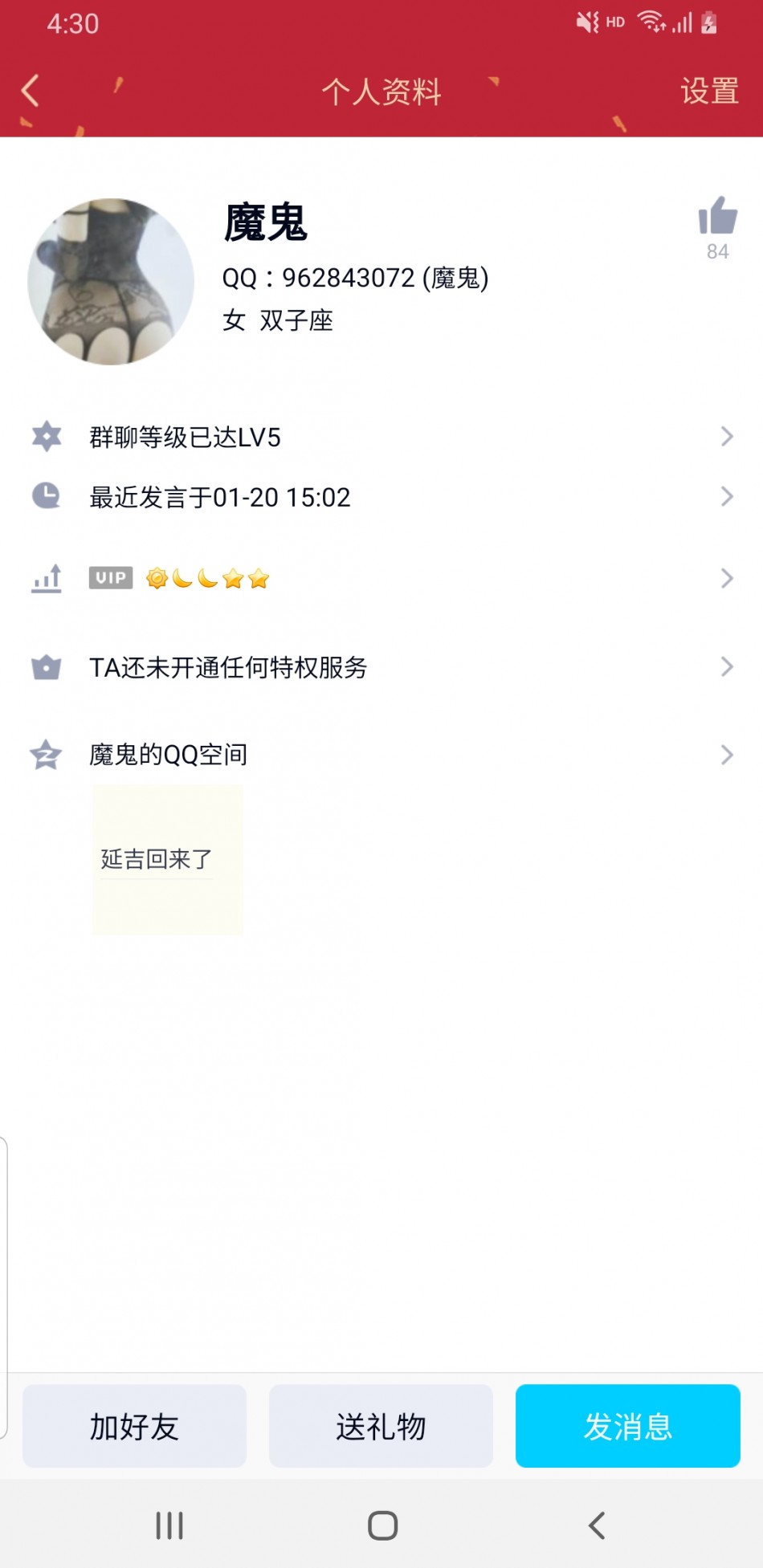Open the system recent apps view
Image resolution: width=763 pixels, height=1568 pixels.
click(x=169, y=1525)
